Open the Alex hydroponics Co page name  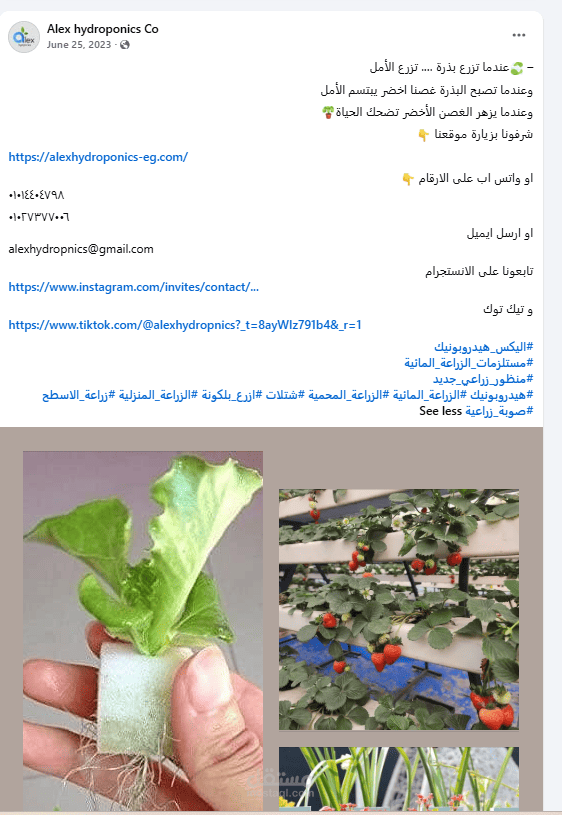coord(102,29)
